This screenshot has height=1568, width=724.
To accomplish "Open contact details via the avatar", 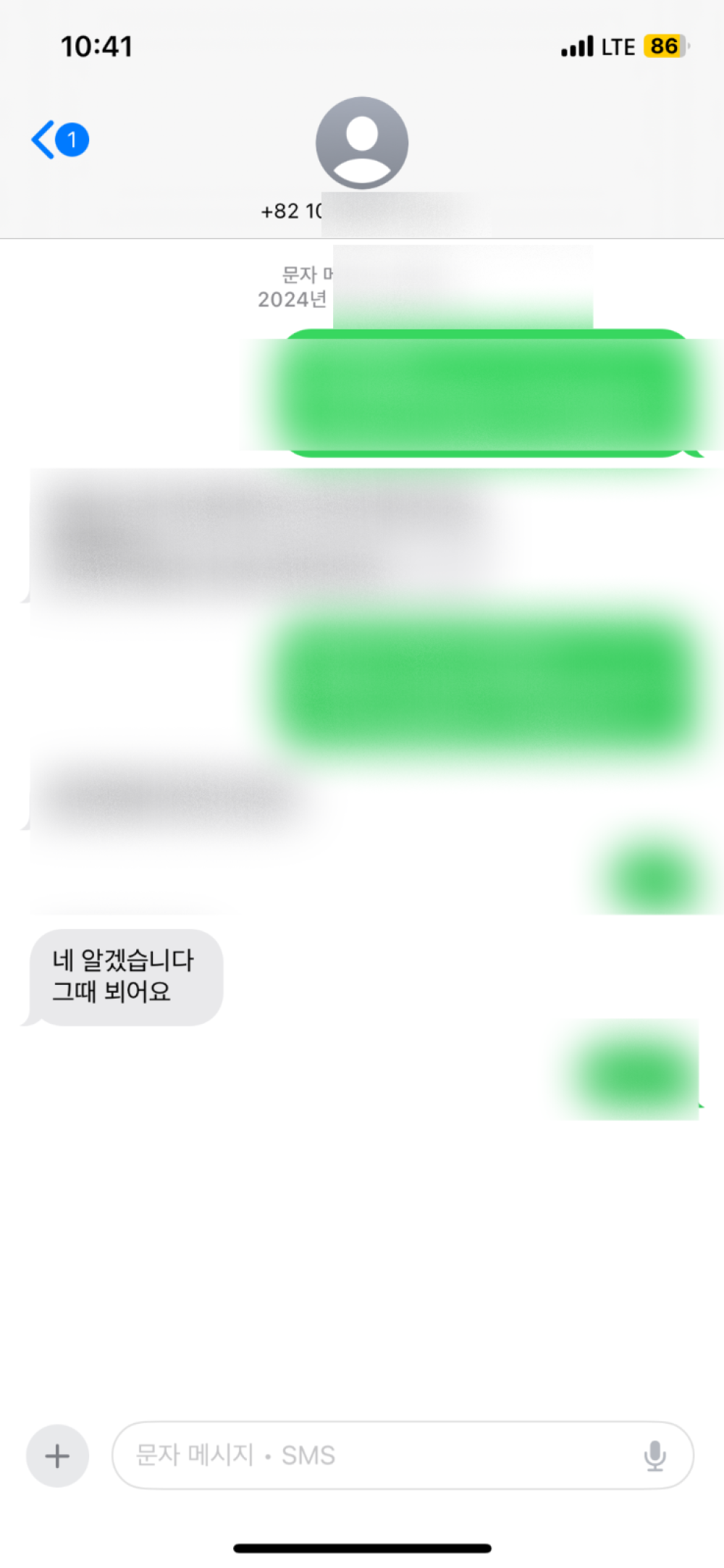I will pyautogui.click(x=362, y=143).
